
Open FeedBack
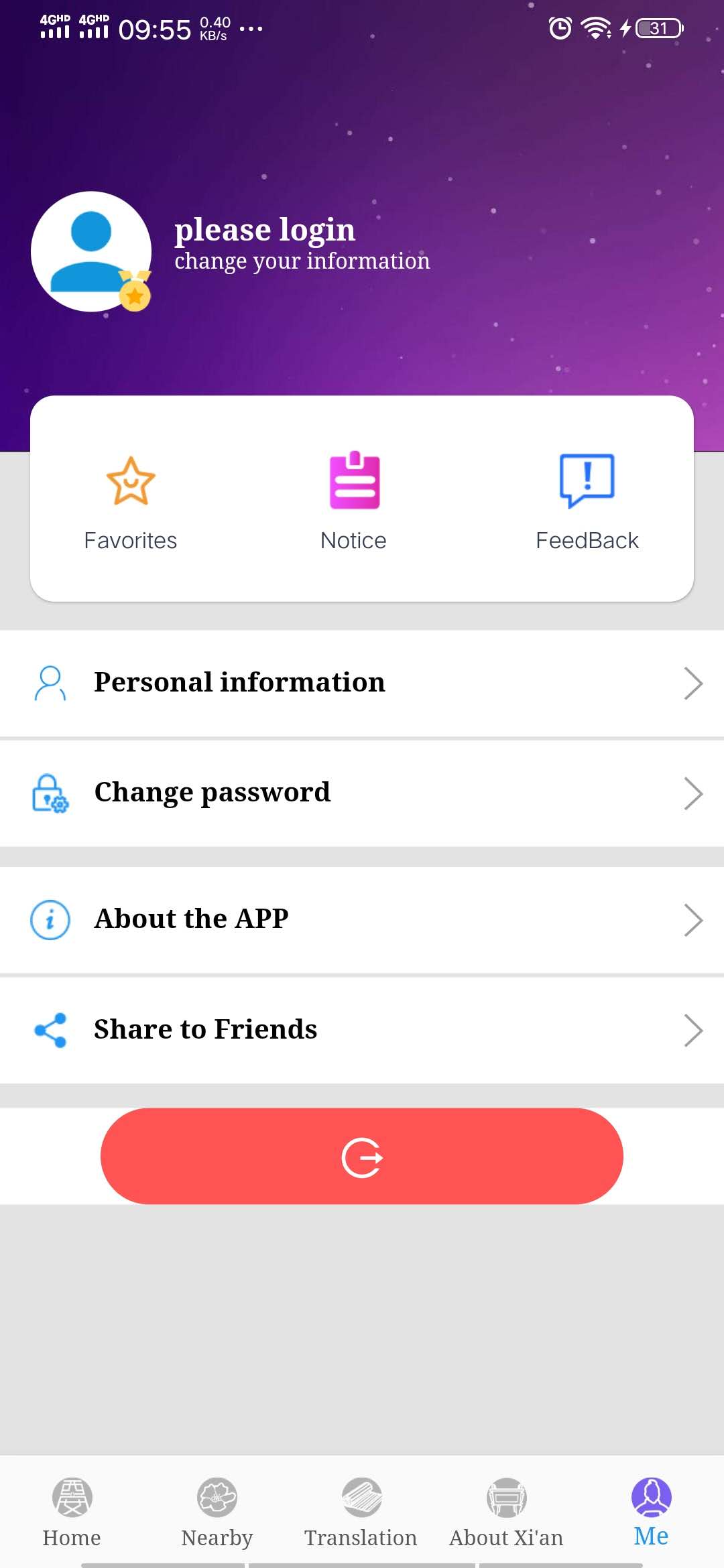587,501
